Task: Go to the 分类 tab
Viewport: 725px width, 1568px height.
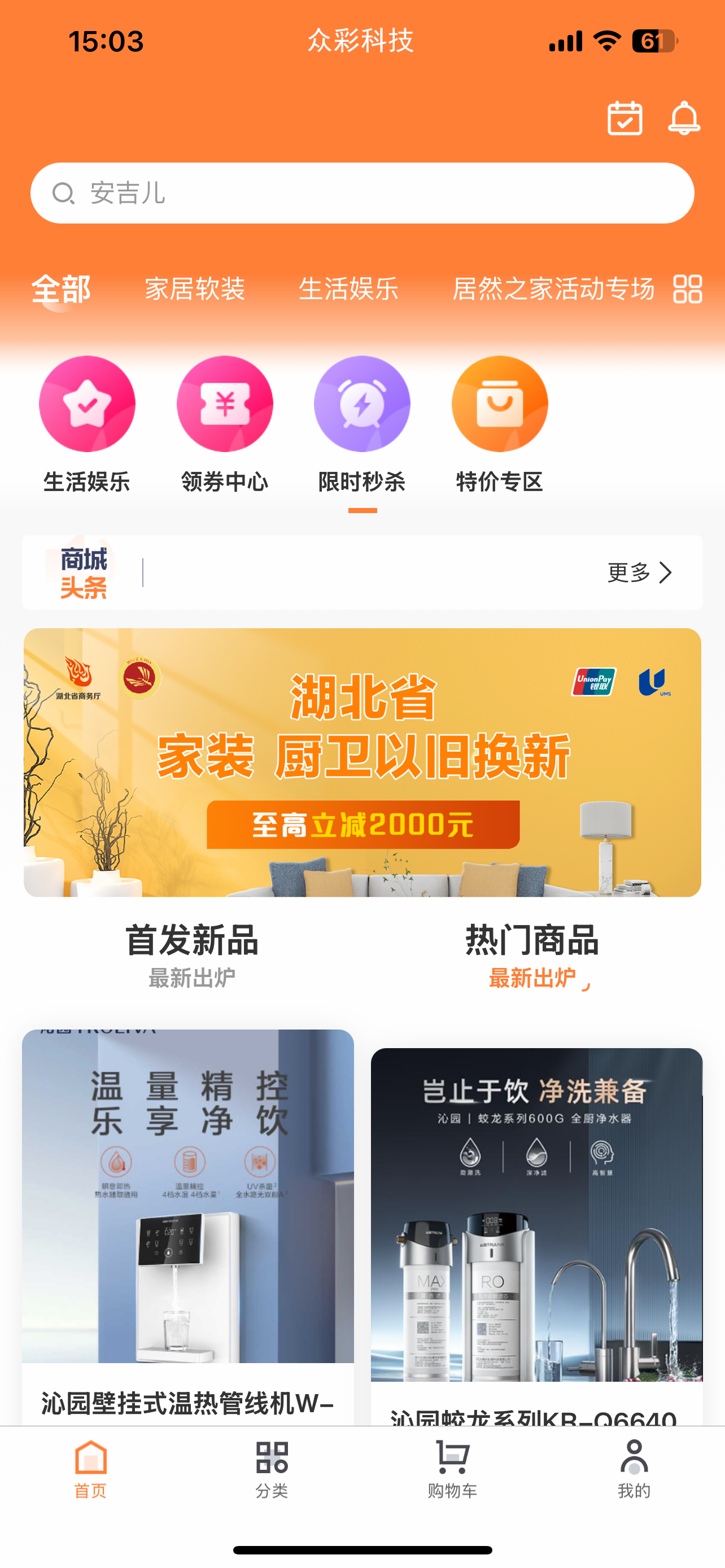Action: 272,1468
